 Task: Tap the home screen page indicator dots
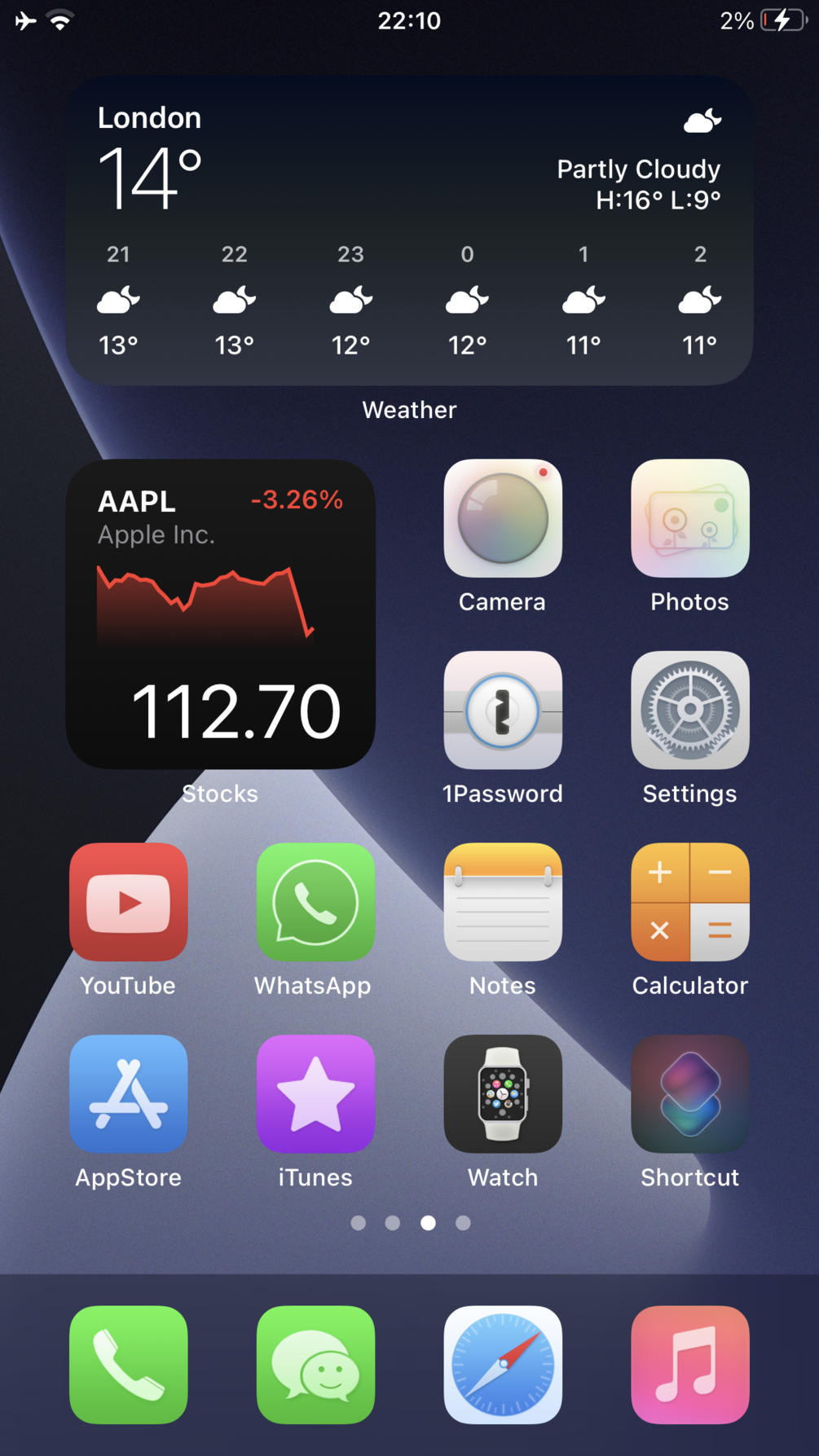(x=410, y=1223)
